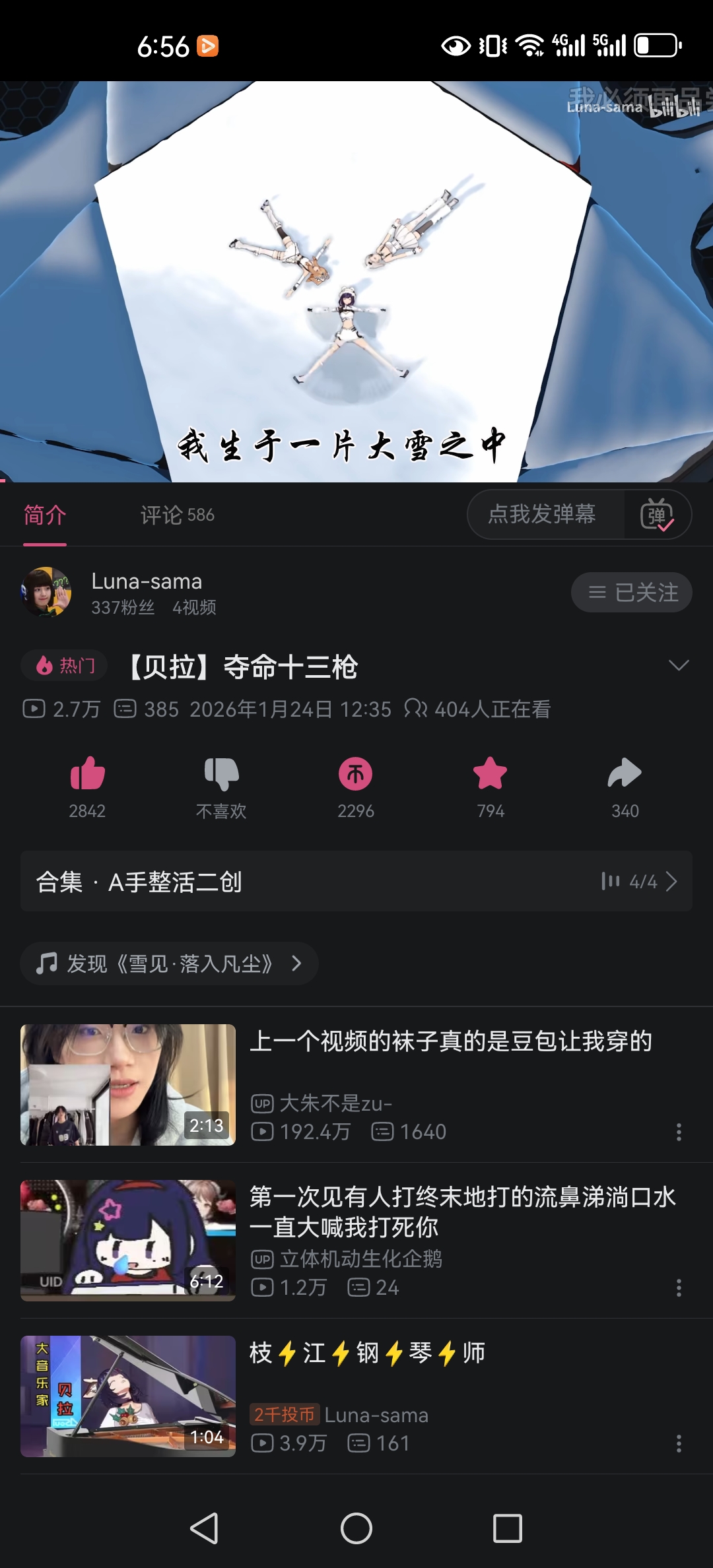Image resolution: width=713 pixels, height=1568 pixels.
Task: Open the 合集 A手整活二创 collection
Action: [356, 881]
